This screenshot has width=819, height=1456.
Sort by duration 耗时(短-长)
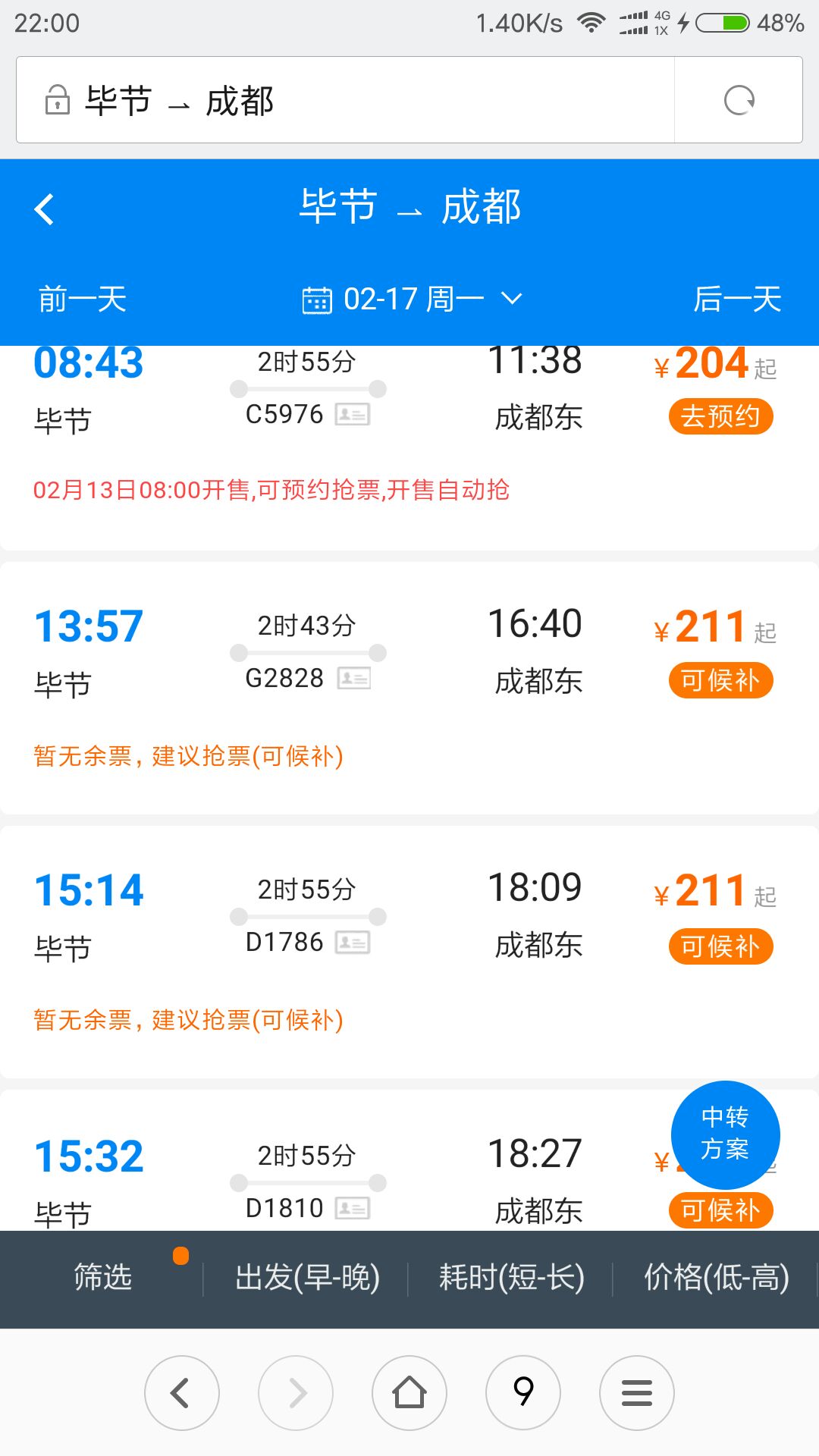[511, 1278]
